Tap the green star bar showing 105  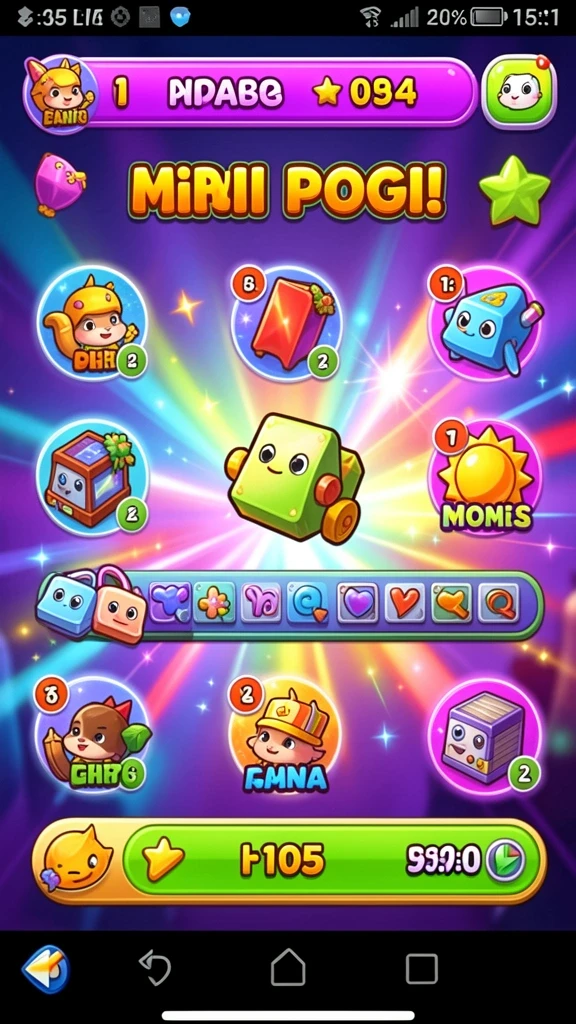click(x=333, y=859)
